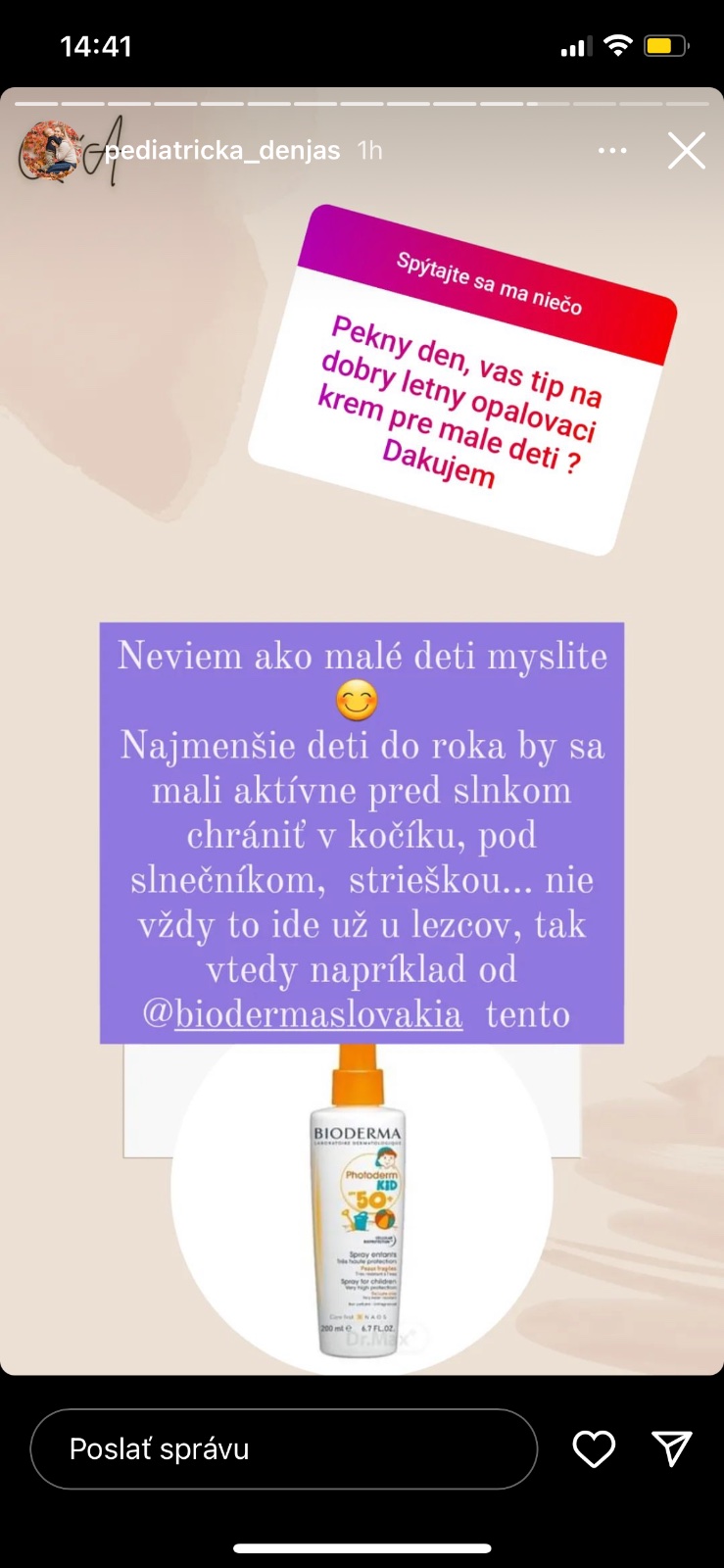This screenshot has height=1568, width=724.
Task: Open the @biodermaslovakia mention
Action: pyautogui.click(x=304, y=1013)
